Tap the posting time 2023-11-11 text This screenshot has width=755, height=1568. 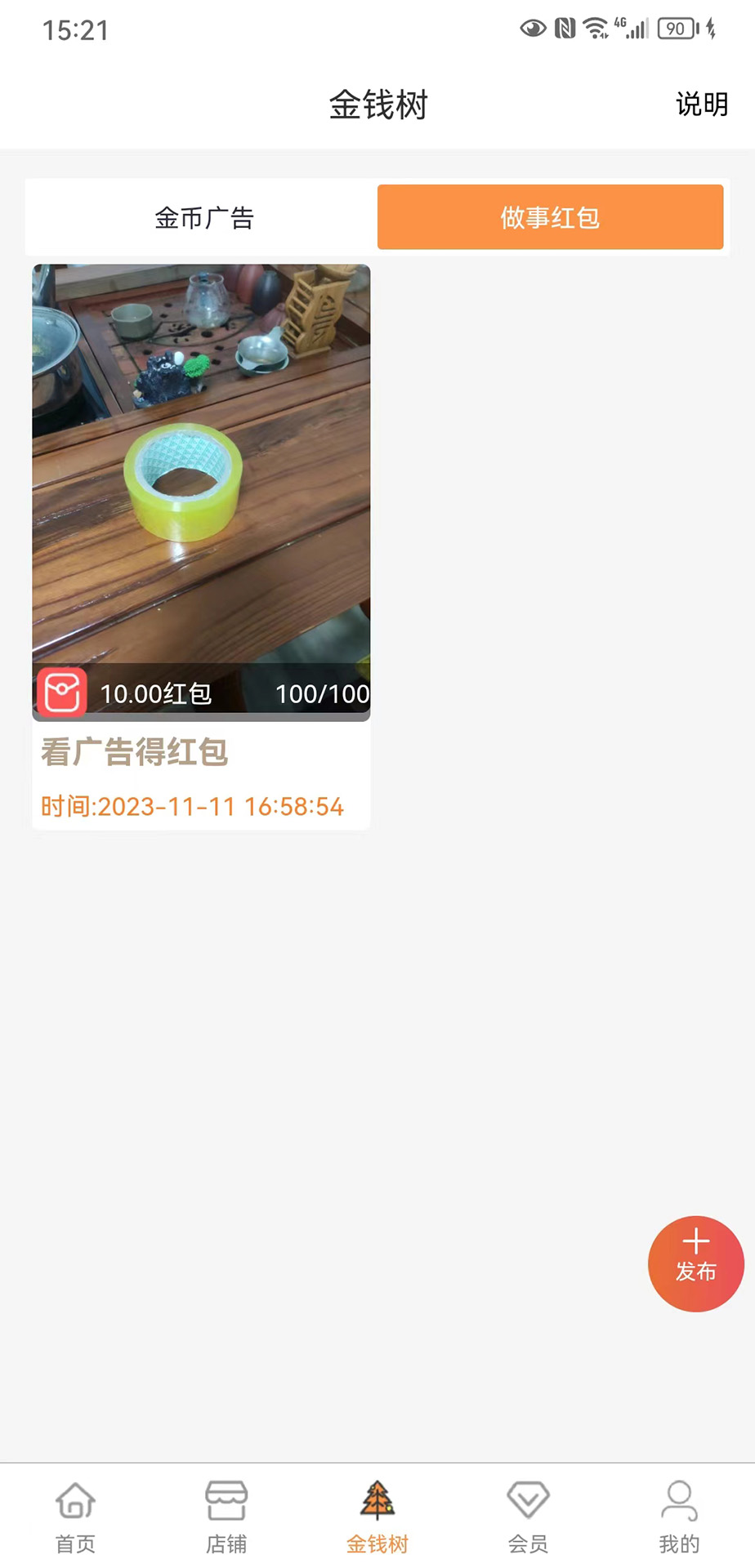pyautogui.click(x=191, y=806)
